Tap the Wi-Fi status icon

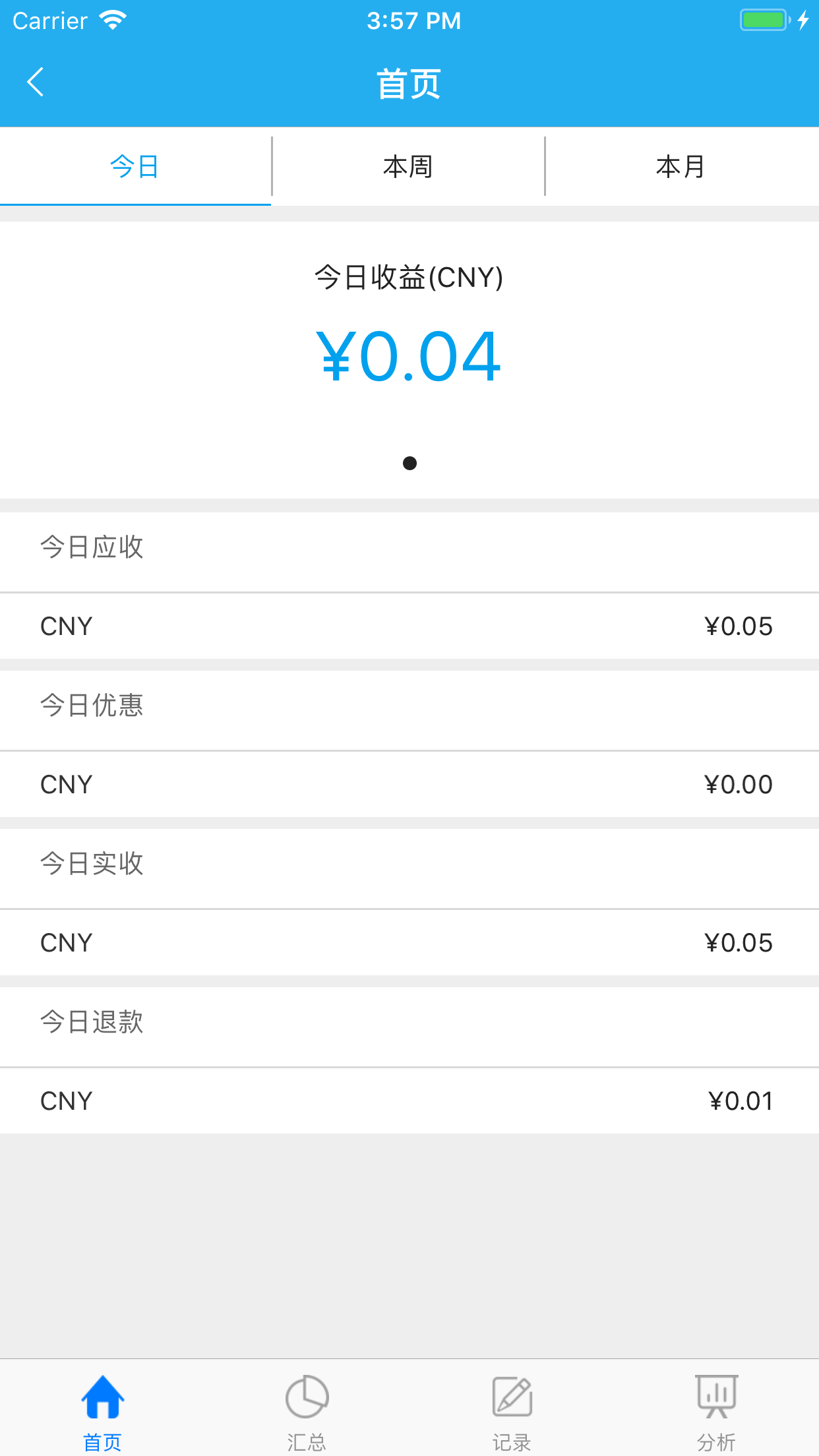tap(113, 18)
